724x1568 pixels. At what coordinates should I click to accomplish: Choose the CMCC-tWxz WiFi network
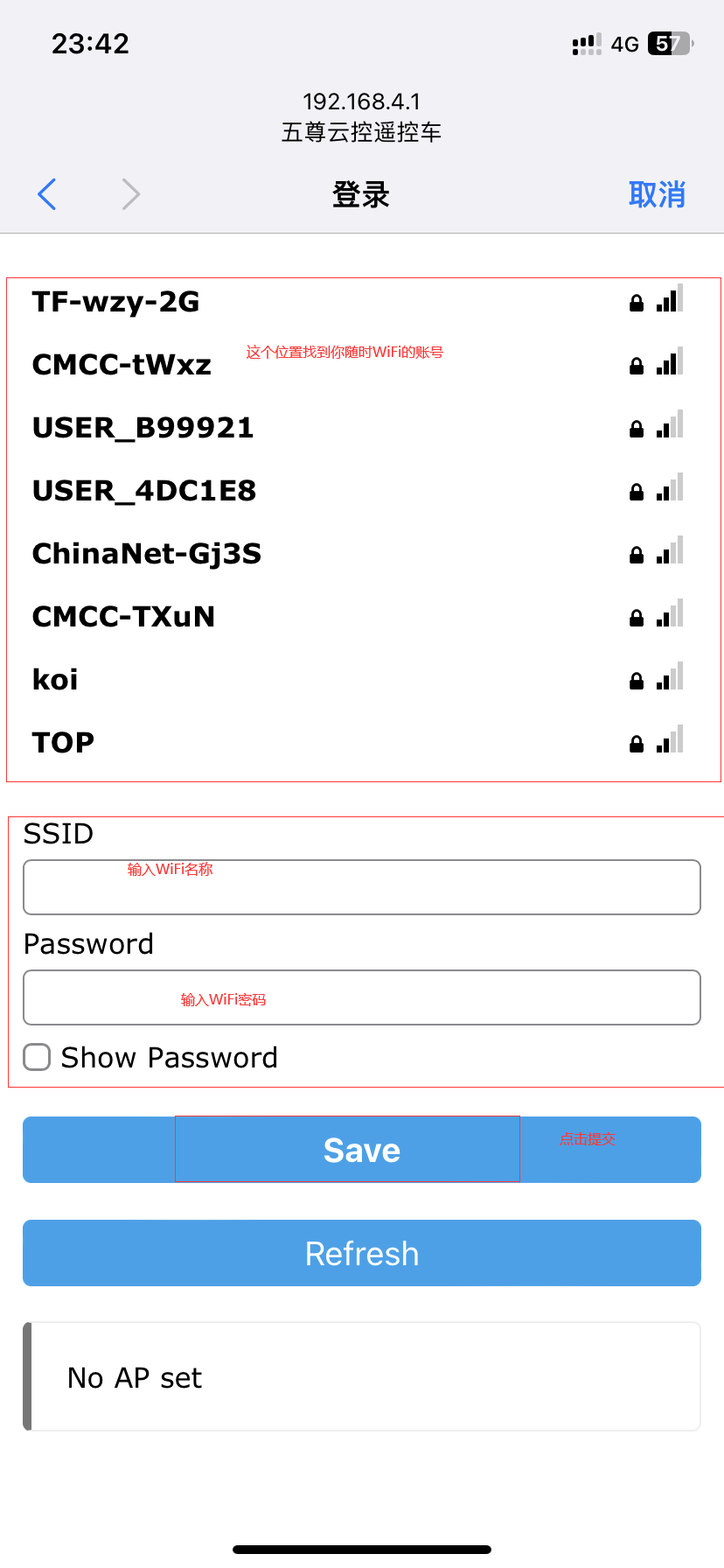122,365
